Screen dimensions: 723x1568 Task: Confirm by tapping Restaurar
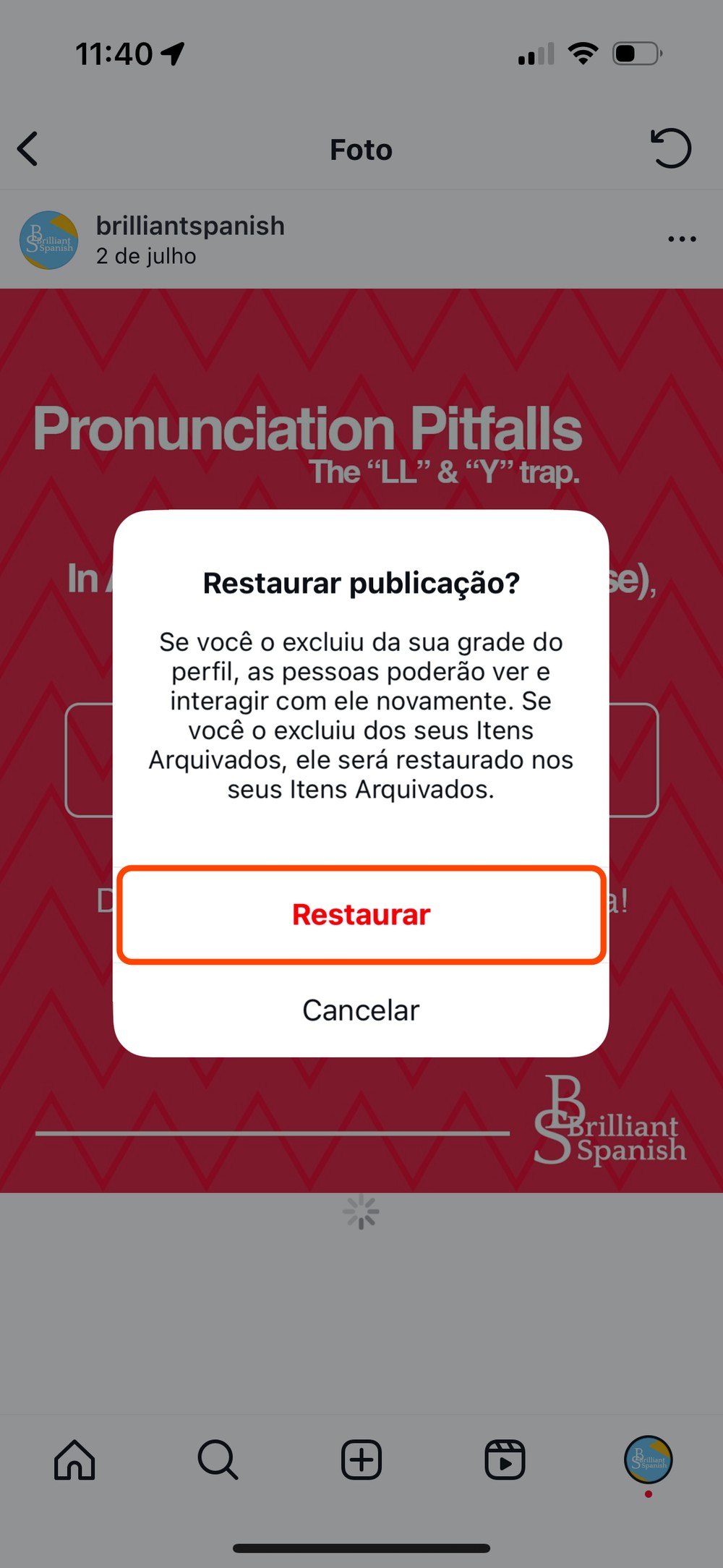(x=361, y=915)
